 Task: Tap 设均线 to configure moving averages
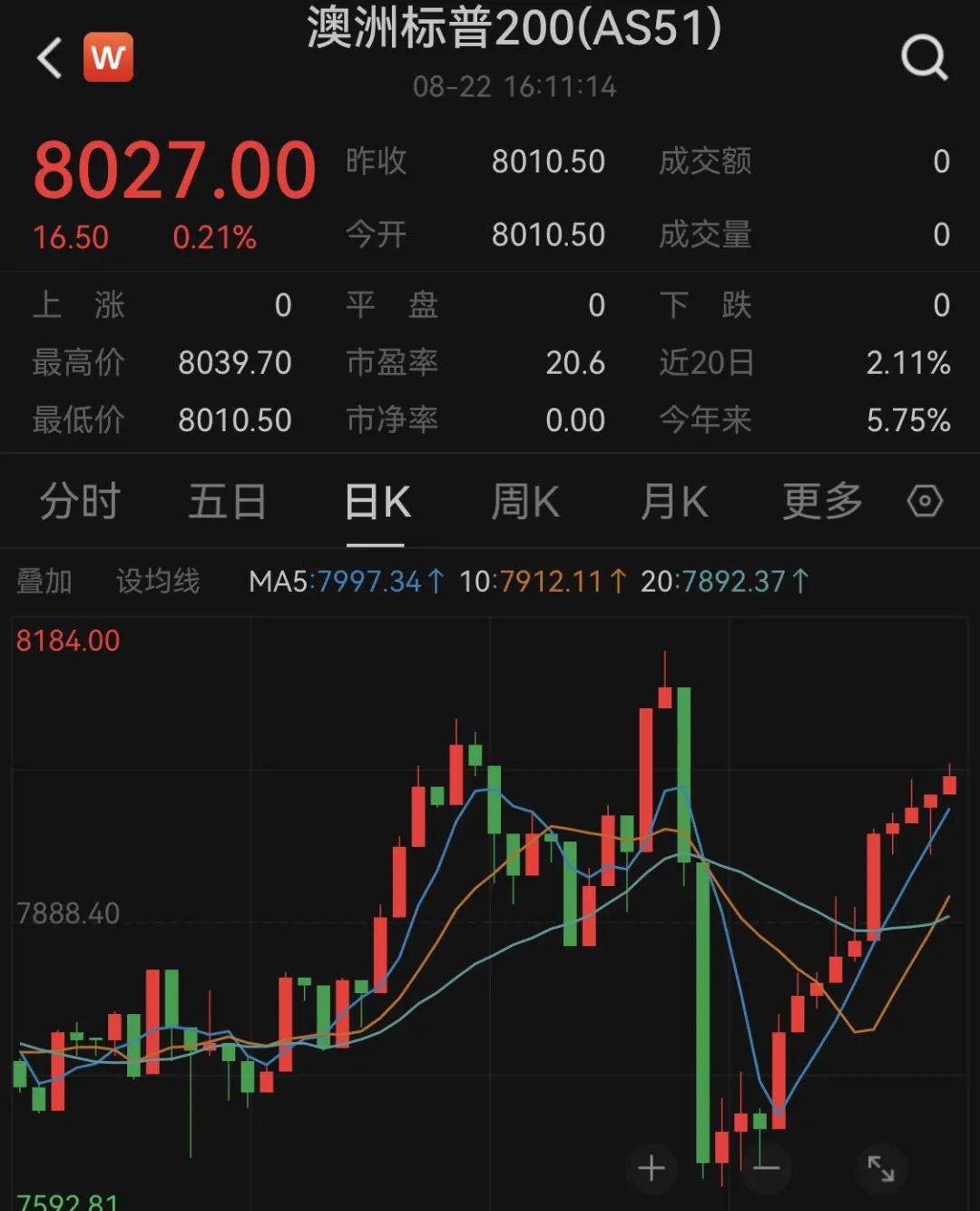pos(157,581)
